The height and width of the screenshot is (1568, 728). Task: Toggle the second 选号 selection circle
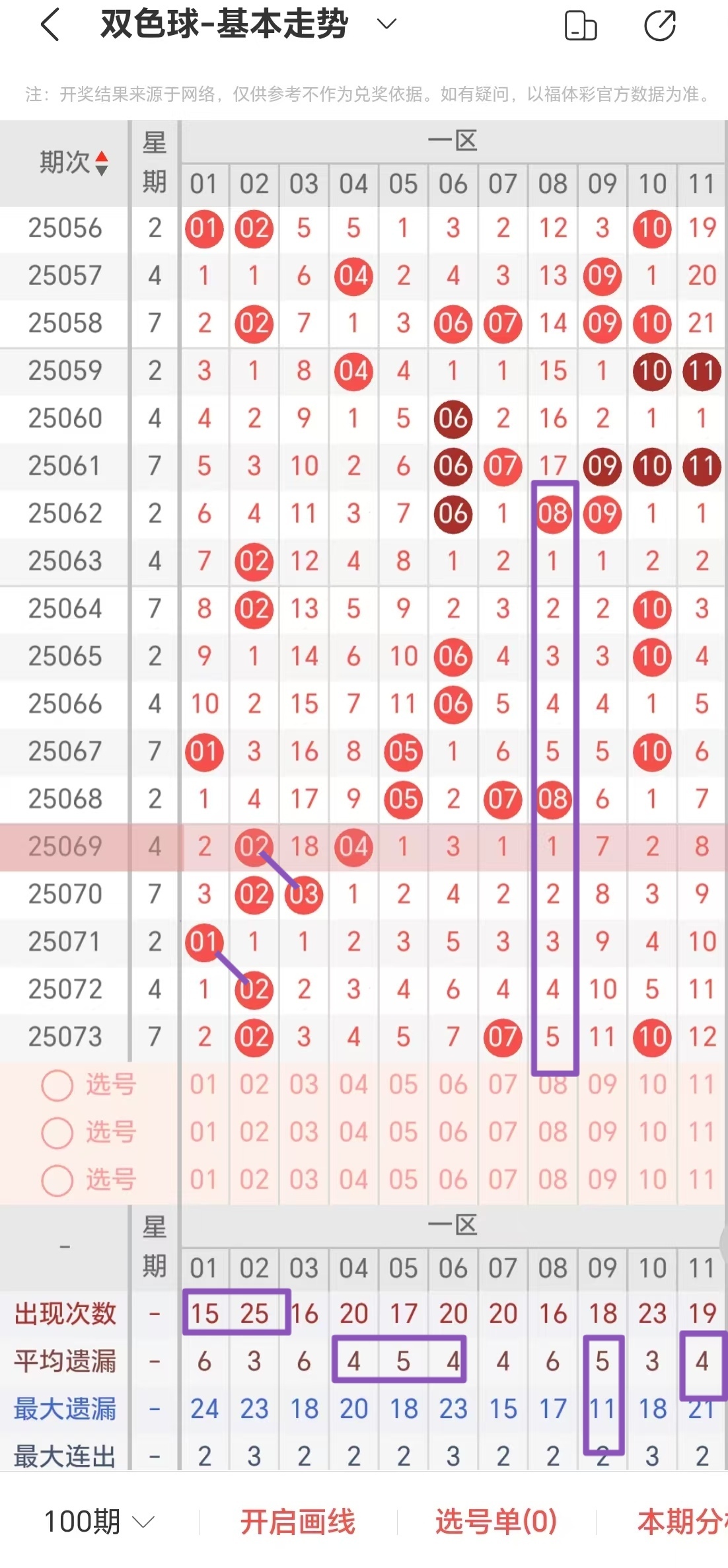57,1131
